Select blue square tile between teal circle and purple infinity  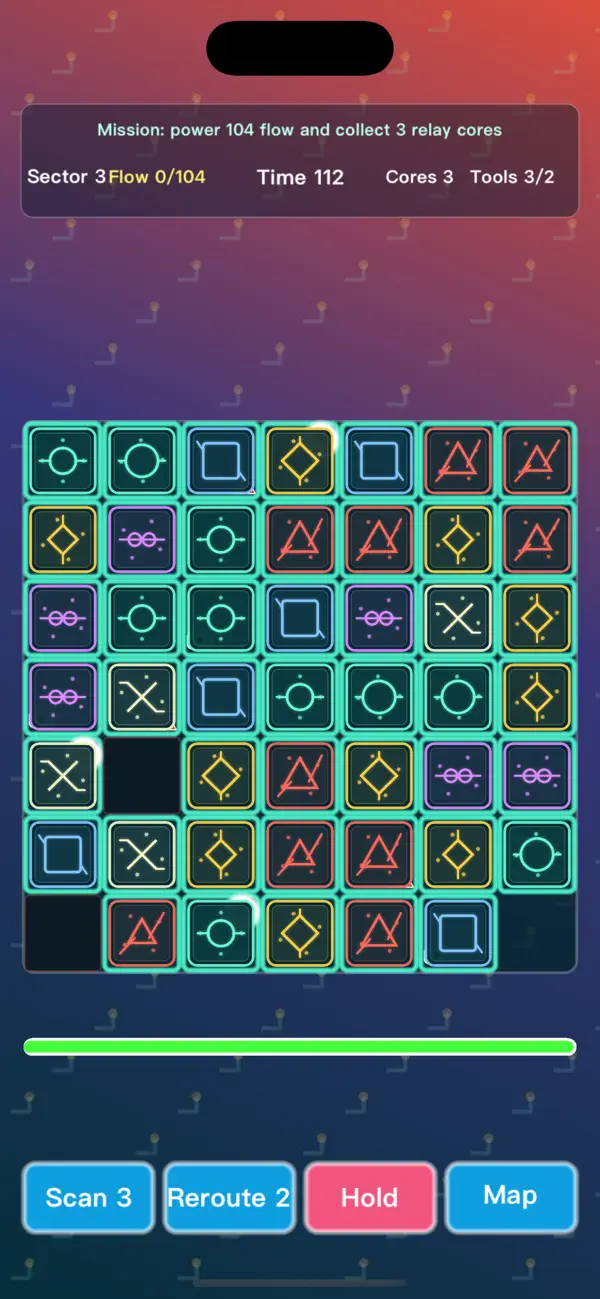300,619
